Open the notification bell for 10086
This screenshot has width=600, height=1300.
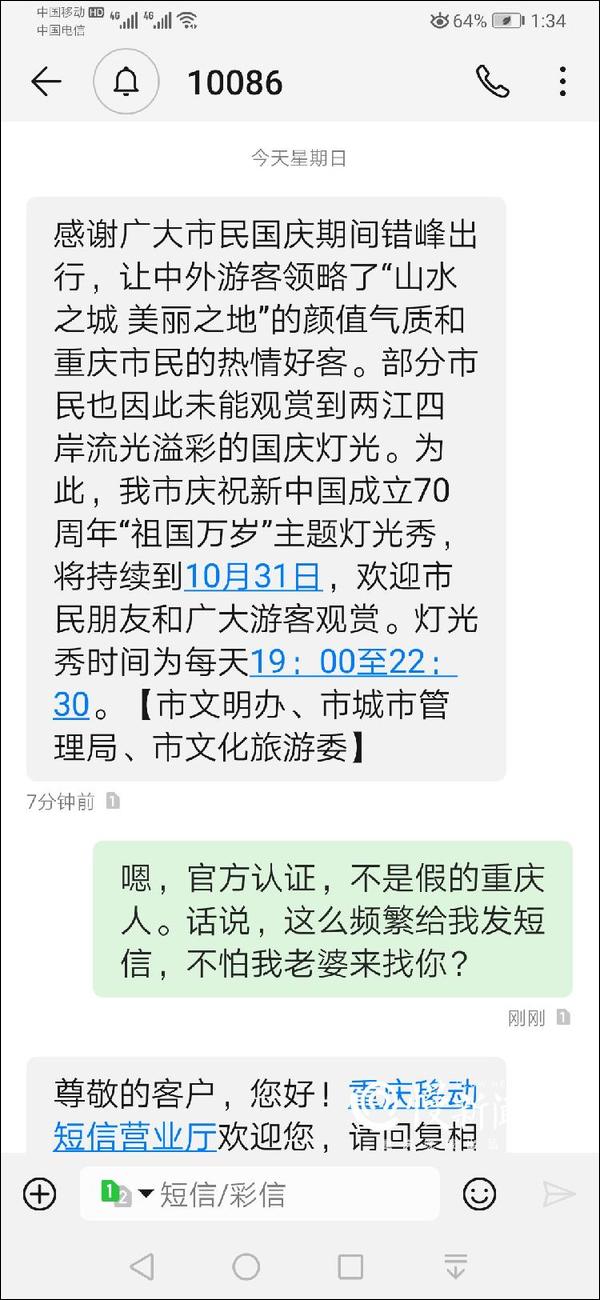(x=126, y=82)
